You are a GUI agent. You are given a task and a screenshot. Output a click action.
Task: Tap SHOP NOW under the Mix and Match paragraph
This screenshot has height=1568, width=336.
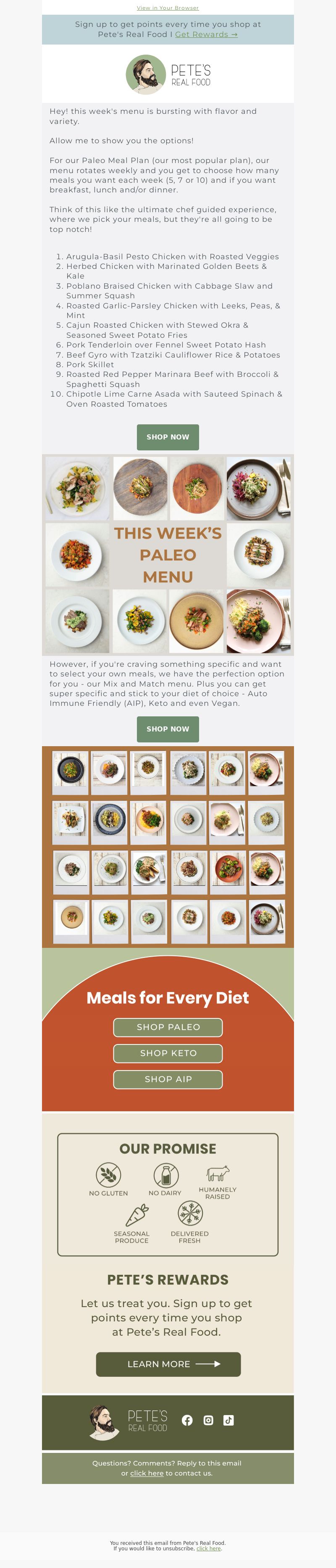tap(168, 729)
